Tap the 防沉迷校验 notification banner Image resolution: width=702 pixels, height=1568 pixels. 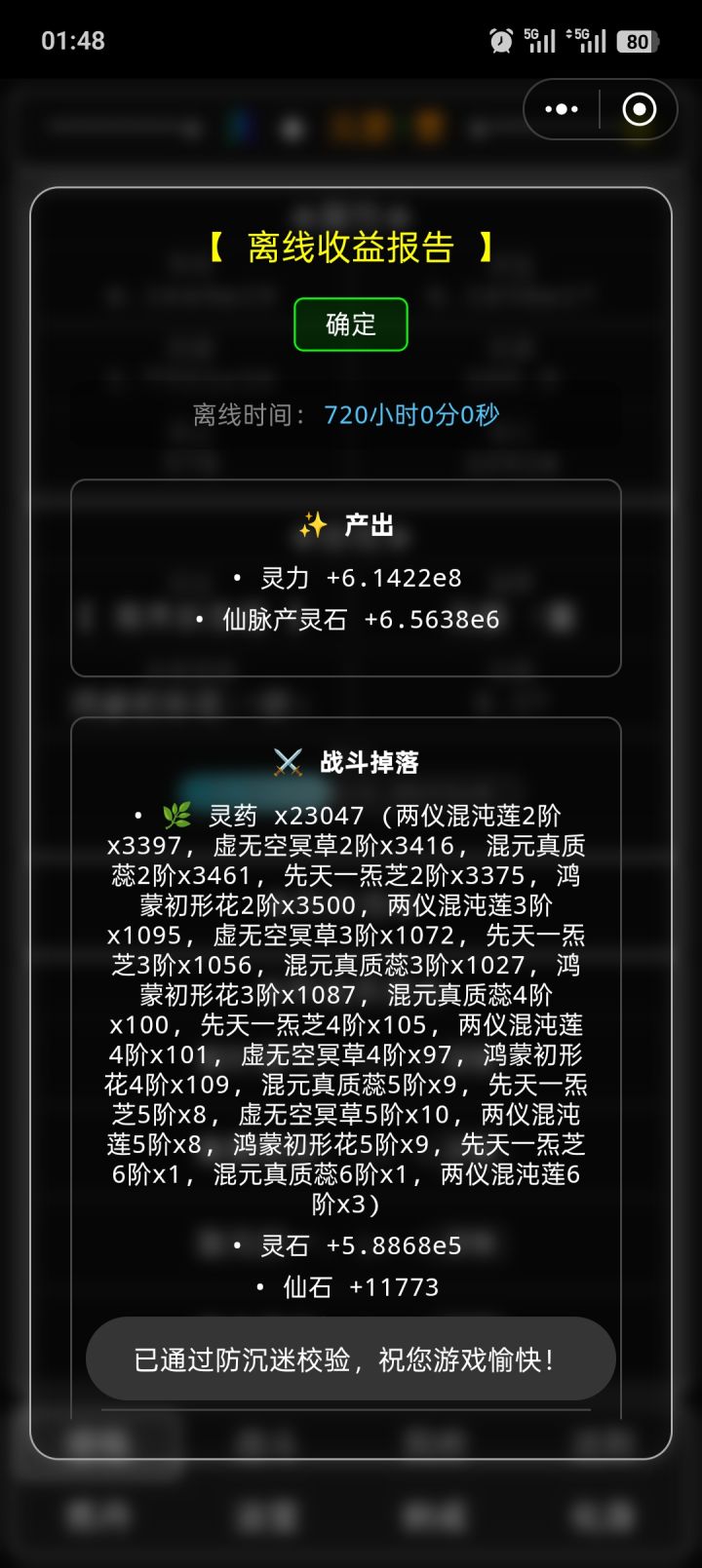351,1358
